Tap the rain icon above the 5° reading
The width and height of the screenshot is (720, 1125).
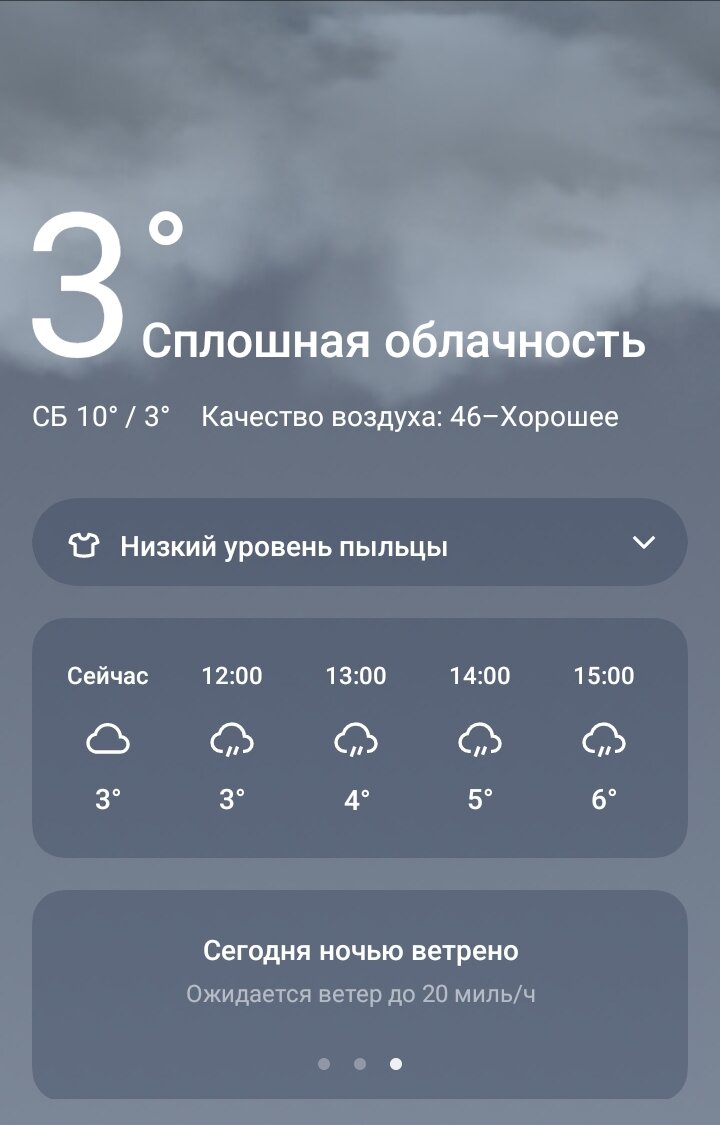(480, 740)
